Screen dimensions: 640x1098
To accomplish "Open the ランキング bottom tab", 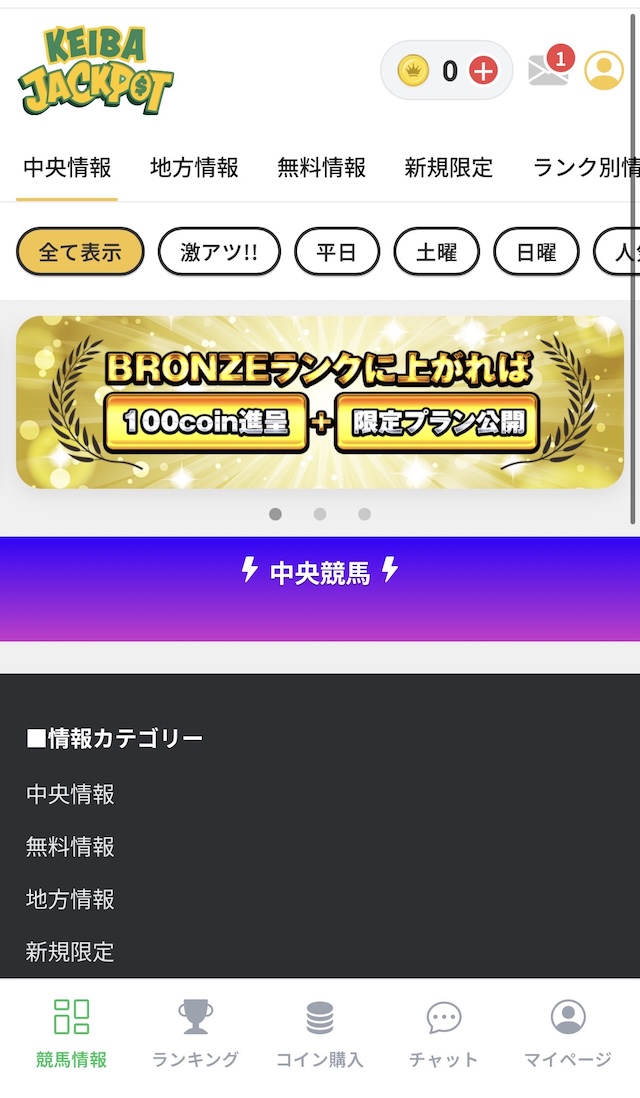I will (195, 1033).
